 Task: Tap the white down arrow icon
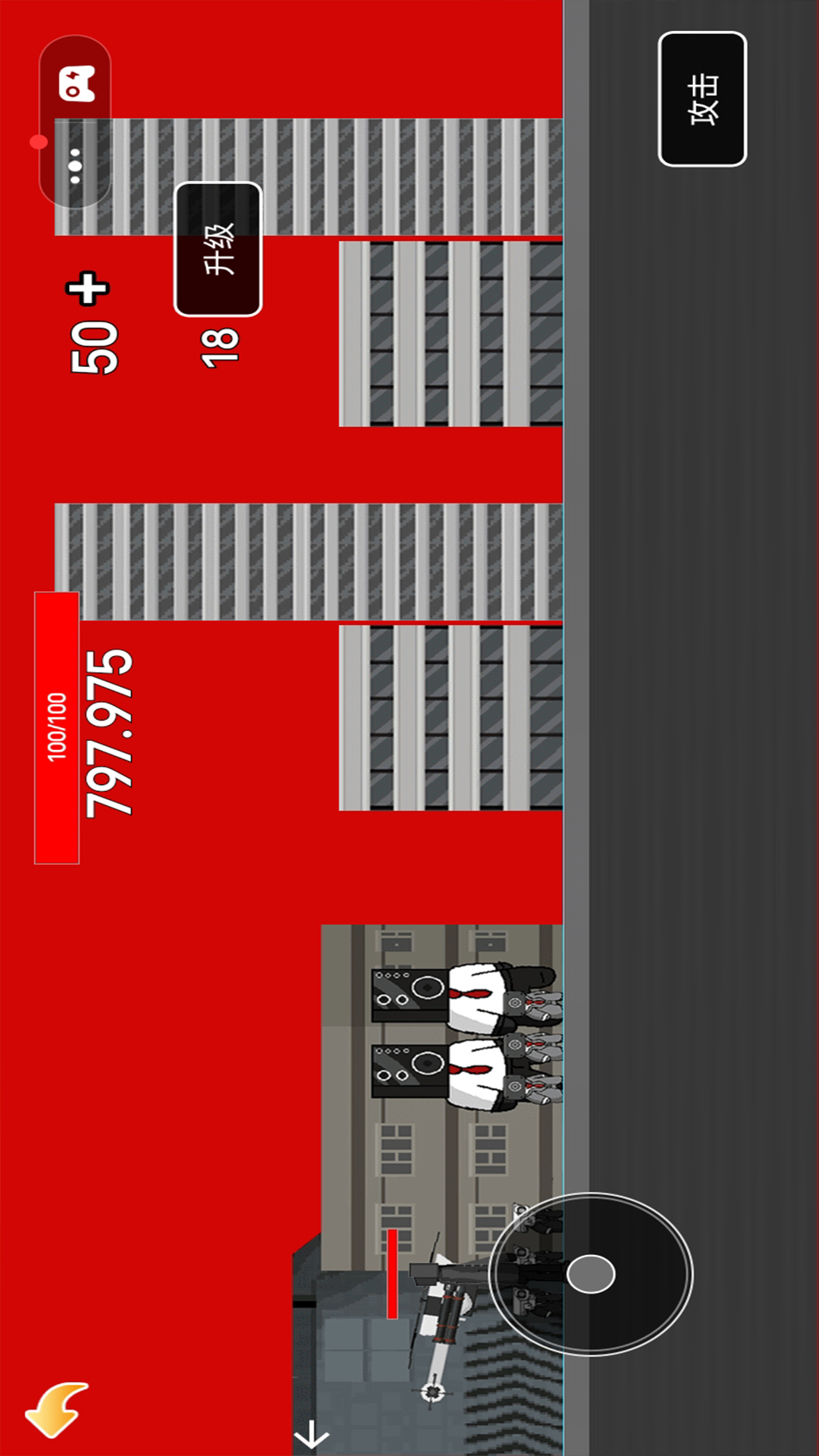[x=311, y=1436]
